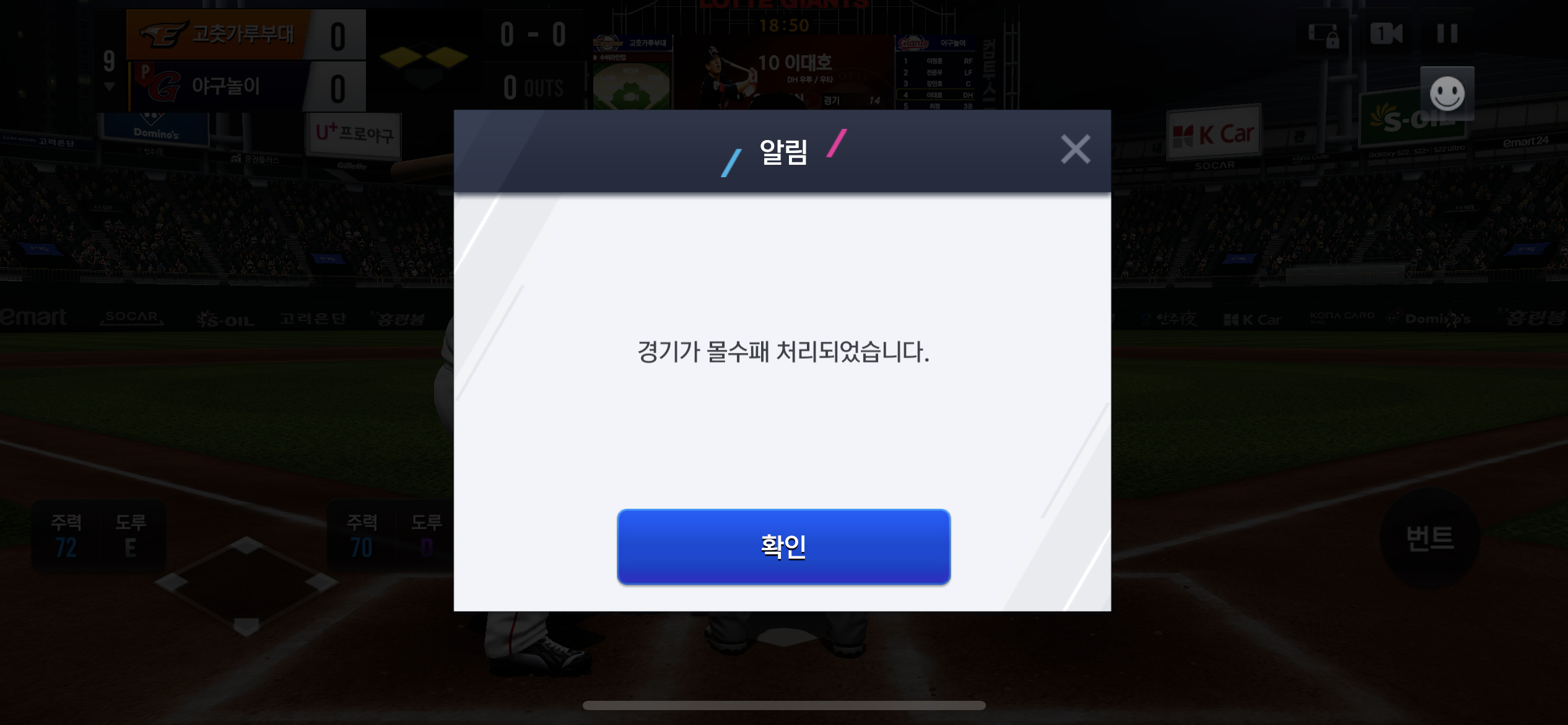Open the emoticon smiley button
This screenshot has width=1568, height=725.
(1447, 94)
